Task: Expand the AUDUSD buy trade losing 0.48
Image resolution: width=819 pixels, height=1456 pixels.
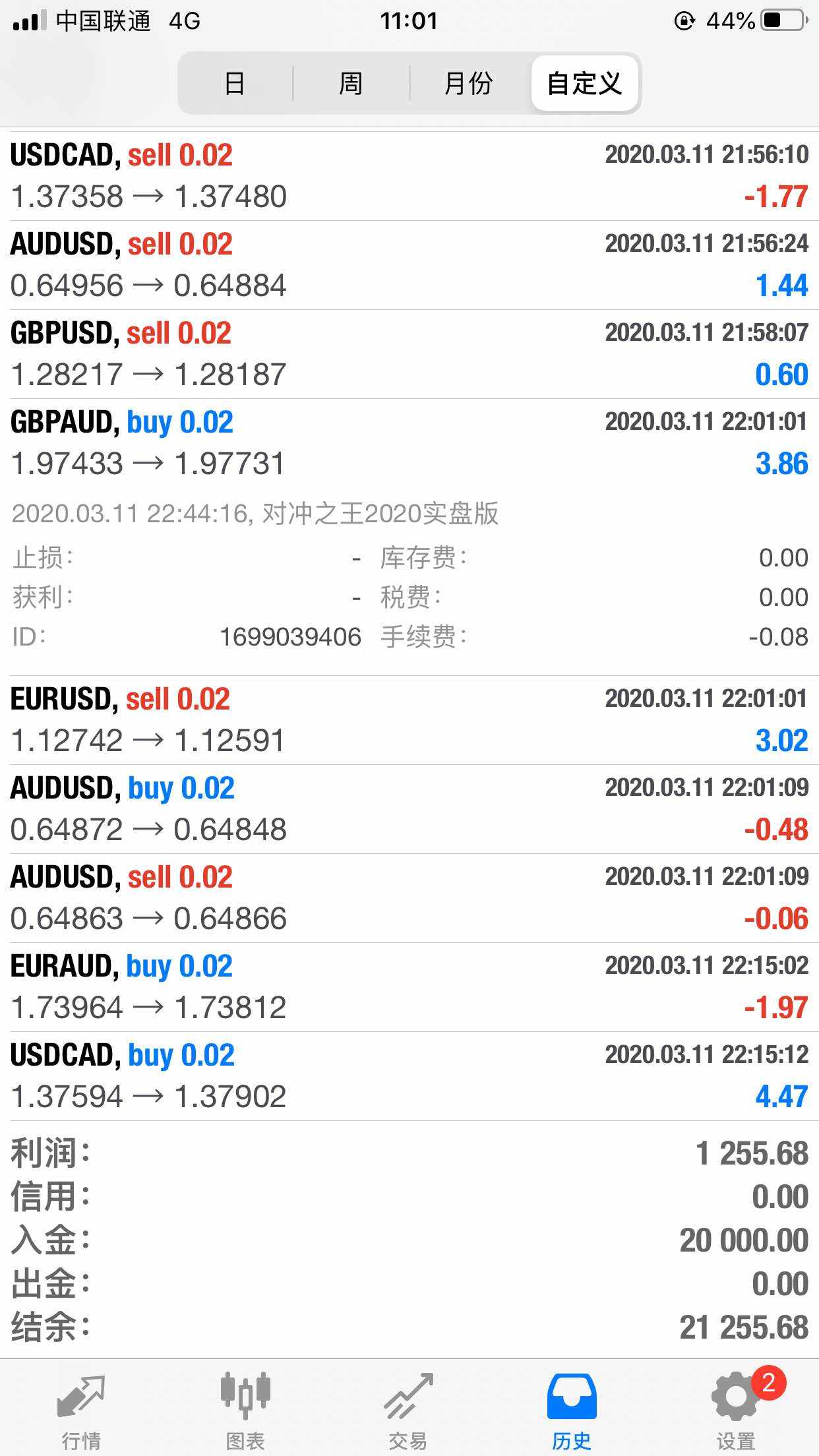Action: click(x=409, y=809)
